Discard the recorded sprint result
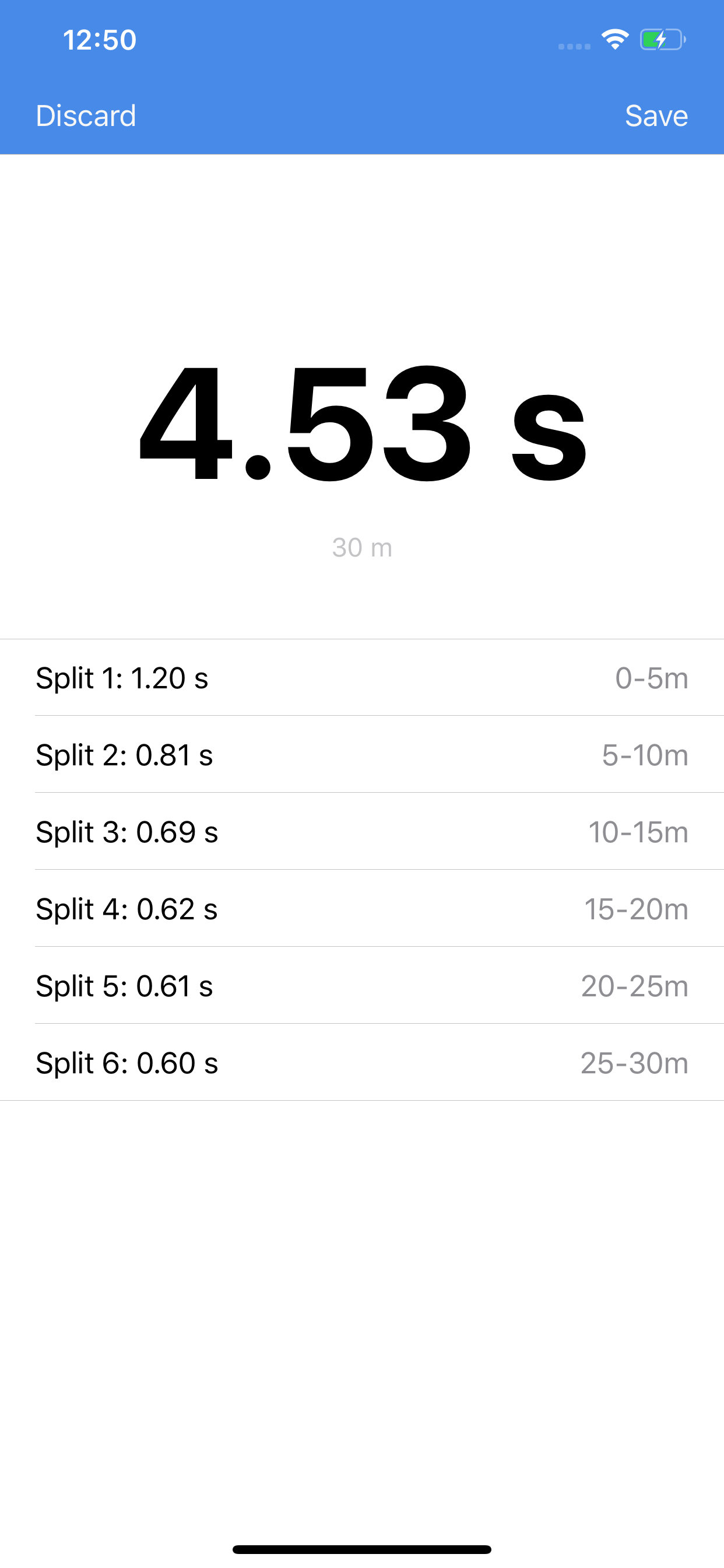Viewport: 724px width, 1568px height. point(86,116)
